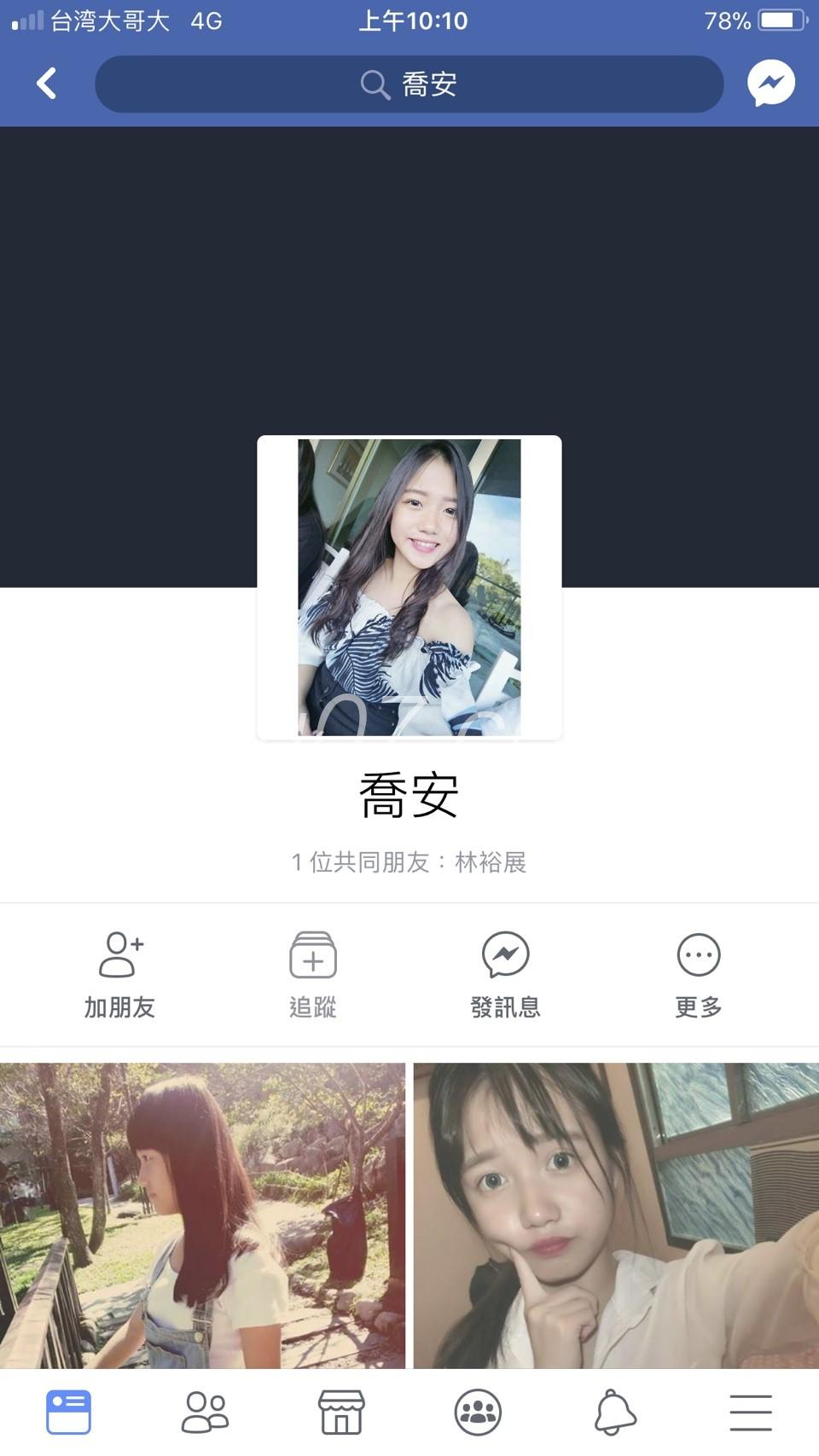
Task: Open the Marketplace tab
Action: 341,1412
